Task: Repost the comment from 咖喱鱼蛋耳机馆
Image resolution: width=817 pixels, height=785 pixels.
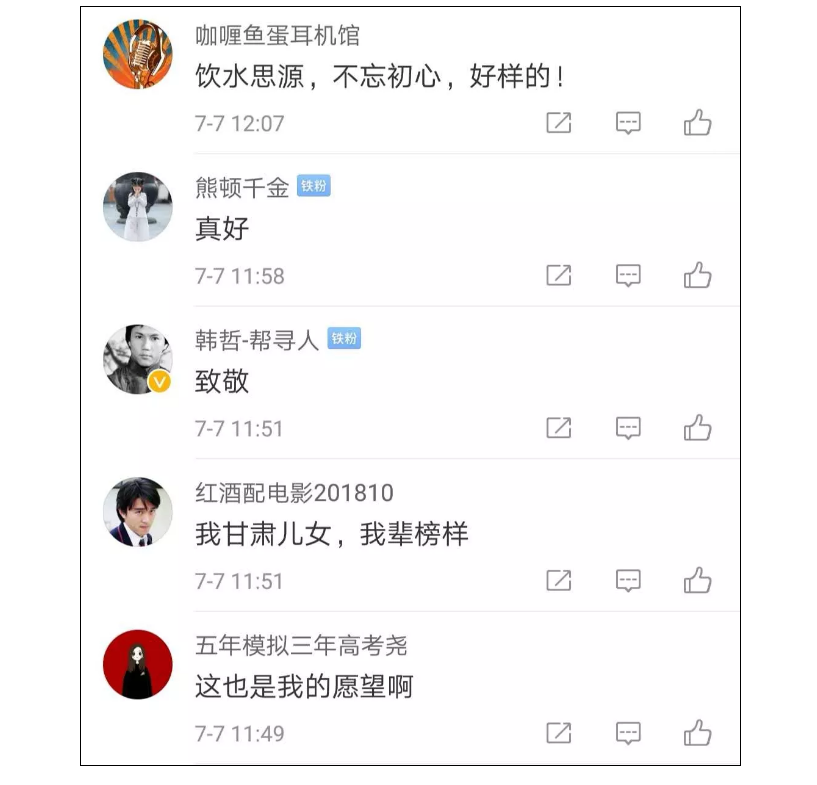Action: point(558,123)
